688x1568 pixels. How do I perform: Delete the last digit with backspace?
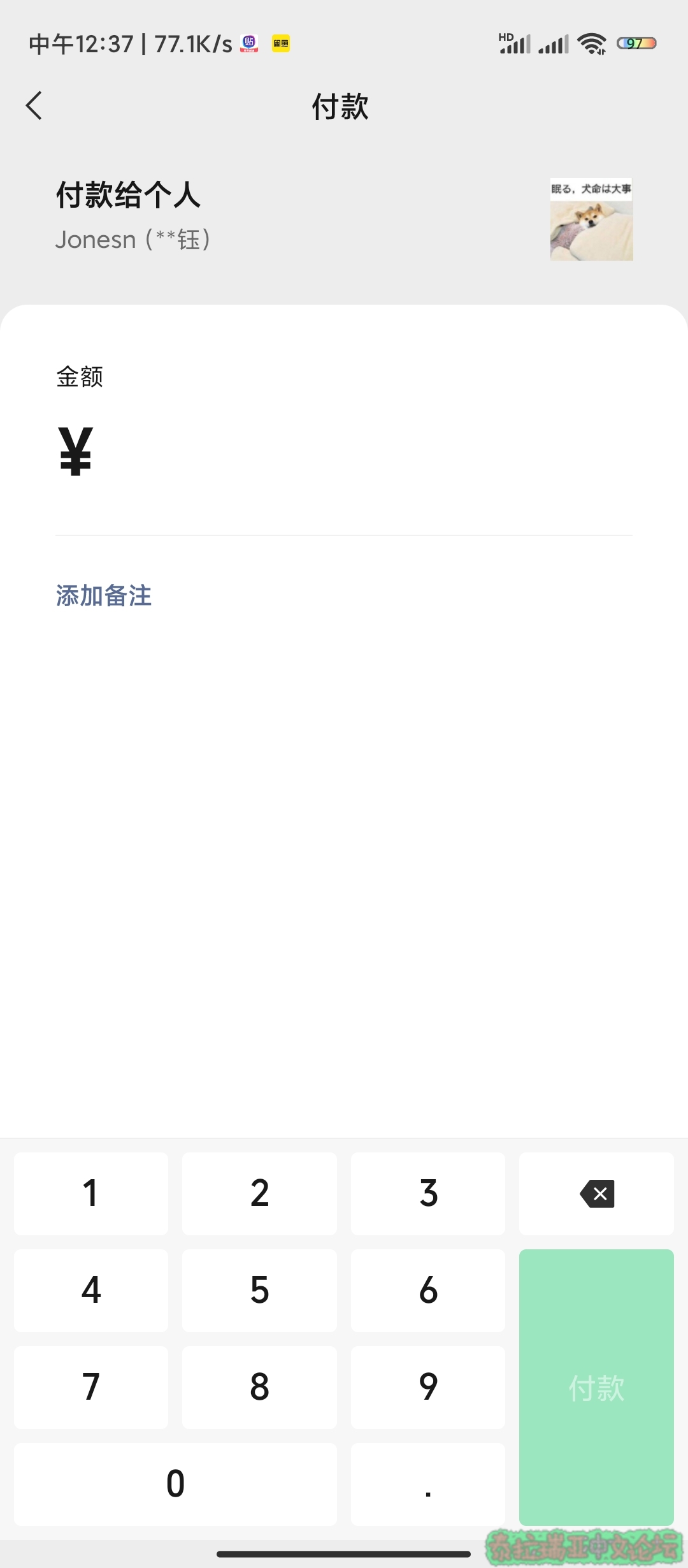tap(596, 1193)
